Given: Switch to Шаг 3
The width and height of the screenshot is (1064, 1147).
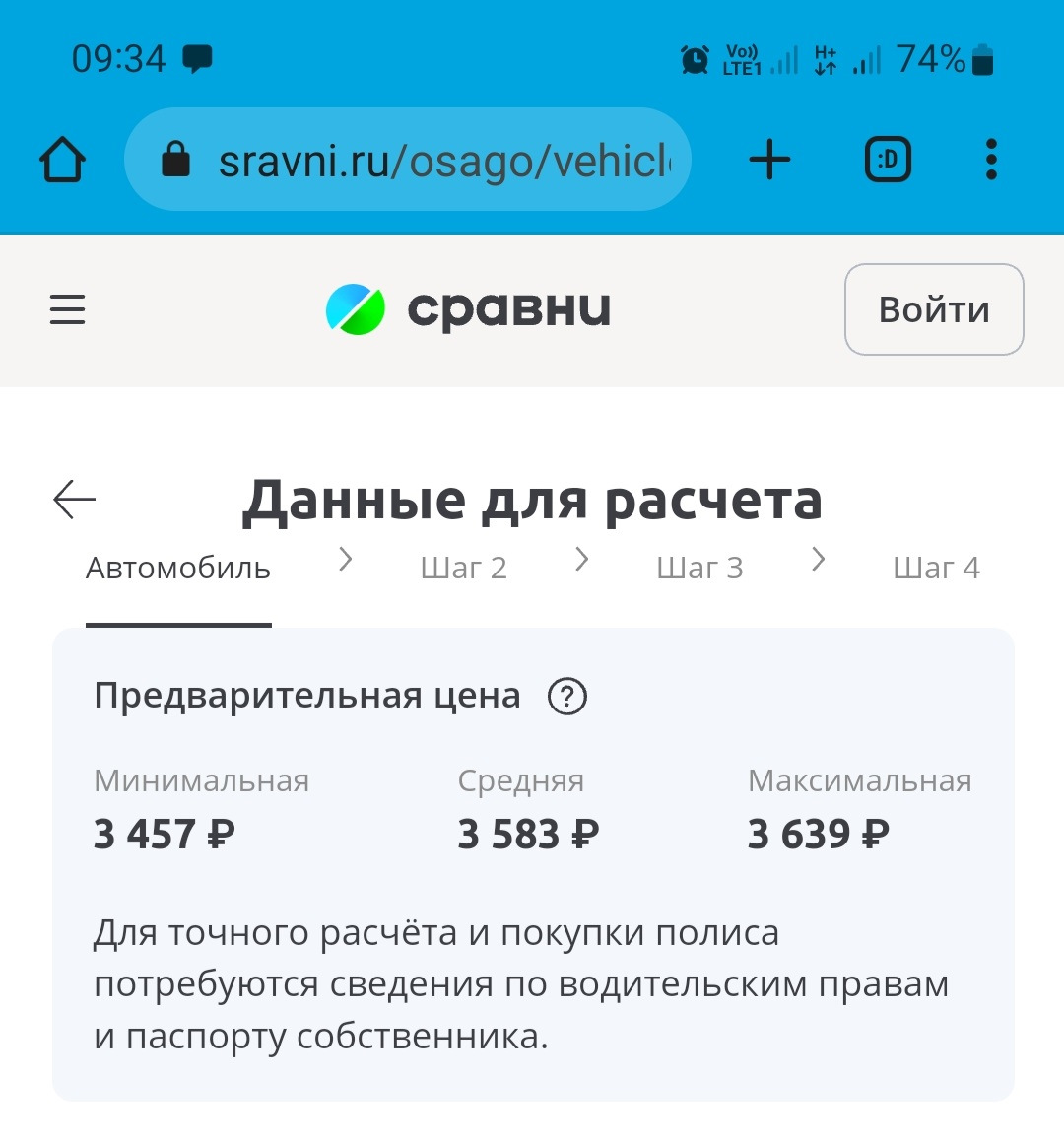Looking at the screenshot, I should pos(699,569).
